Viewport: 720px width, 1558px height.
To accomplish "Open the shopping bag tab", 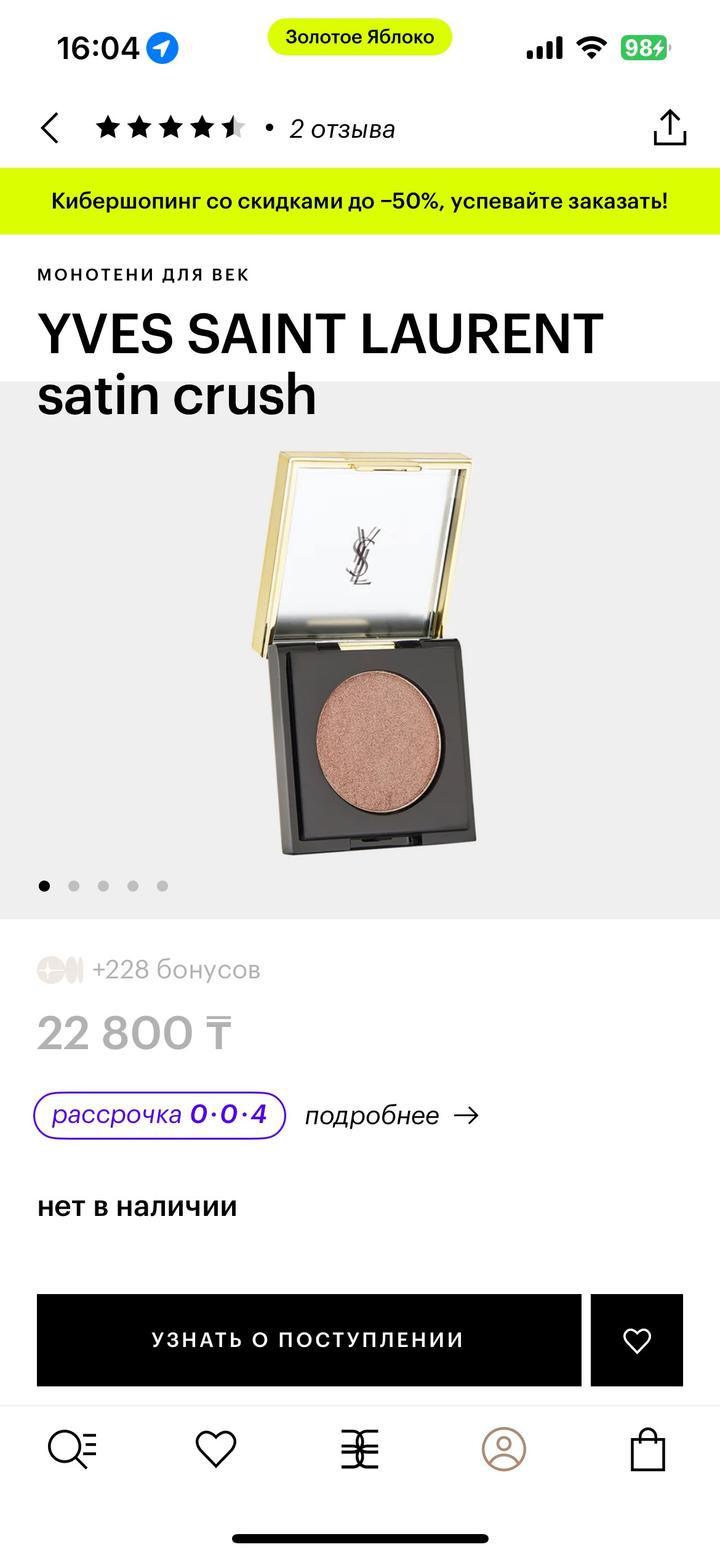I will (x=647, y=1449).
